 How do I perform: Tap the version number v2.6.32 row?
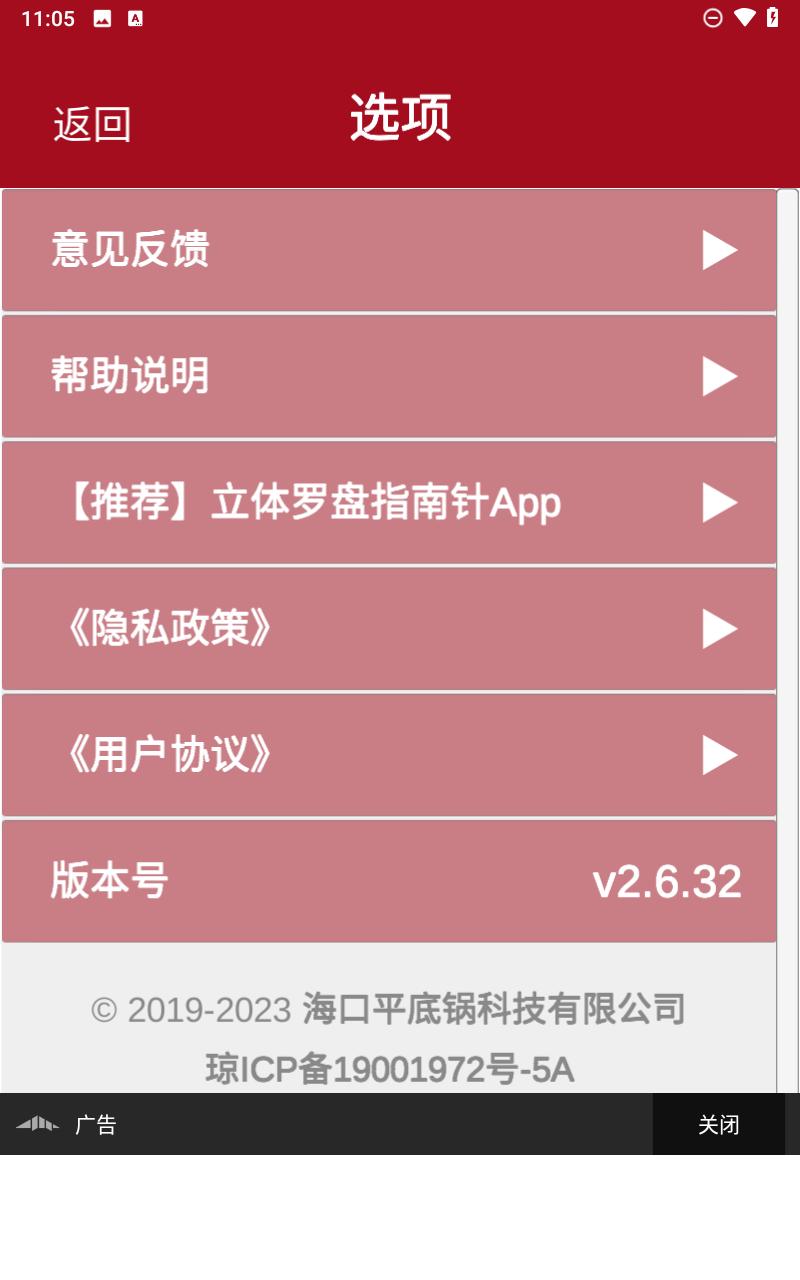[400, 880]
